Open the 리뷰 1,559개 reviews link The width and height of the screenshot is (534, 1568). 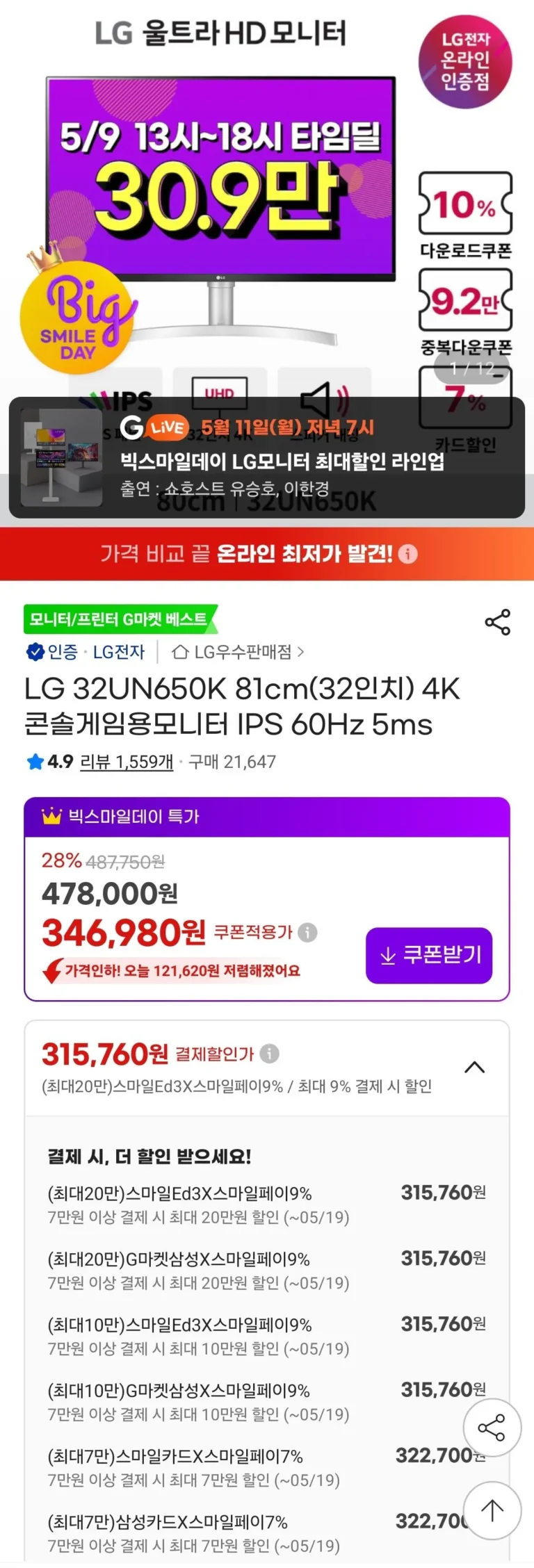(127, 762)
